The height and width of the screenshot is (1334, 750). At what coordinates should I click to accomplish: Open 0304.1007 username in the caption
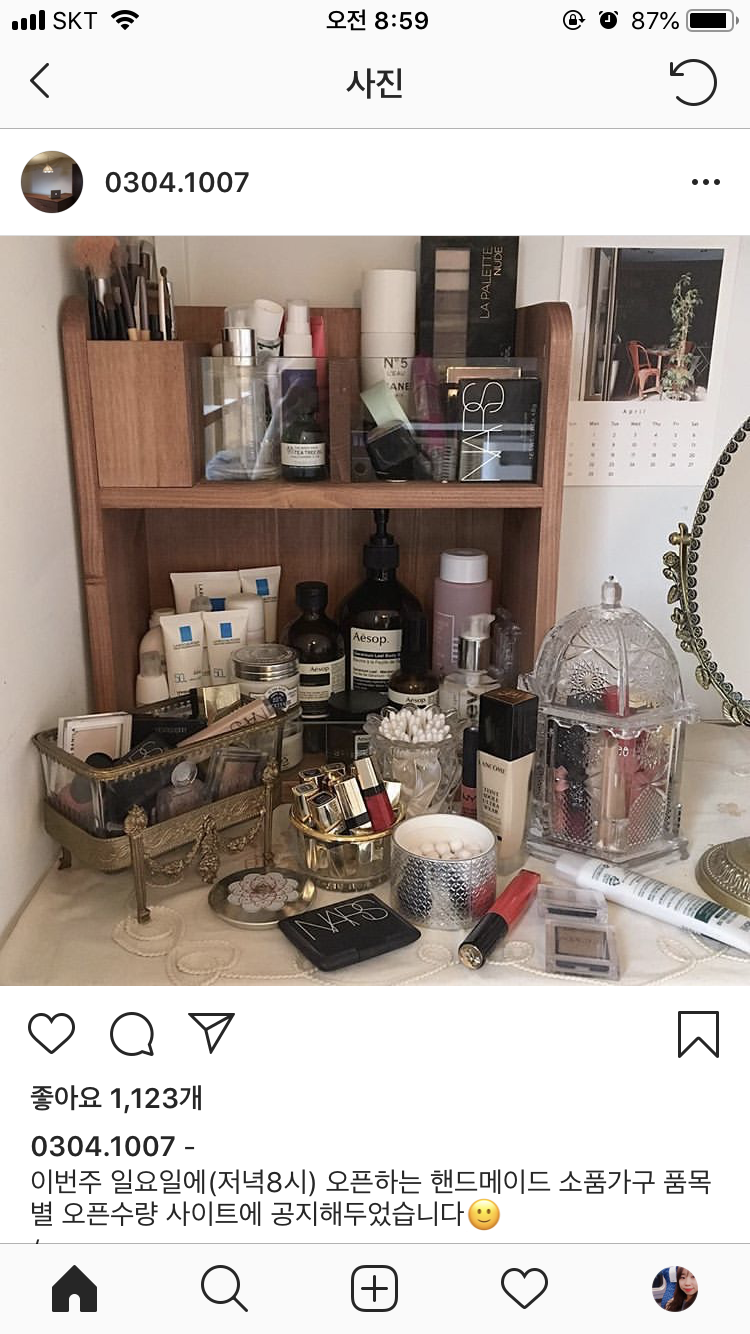[x=103, y=1146]
